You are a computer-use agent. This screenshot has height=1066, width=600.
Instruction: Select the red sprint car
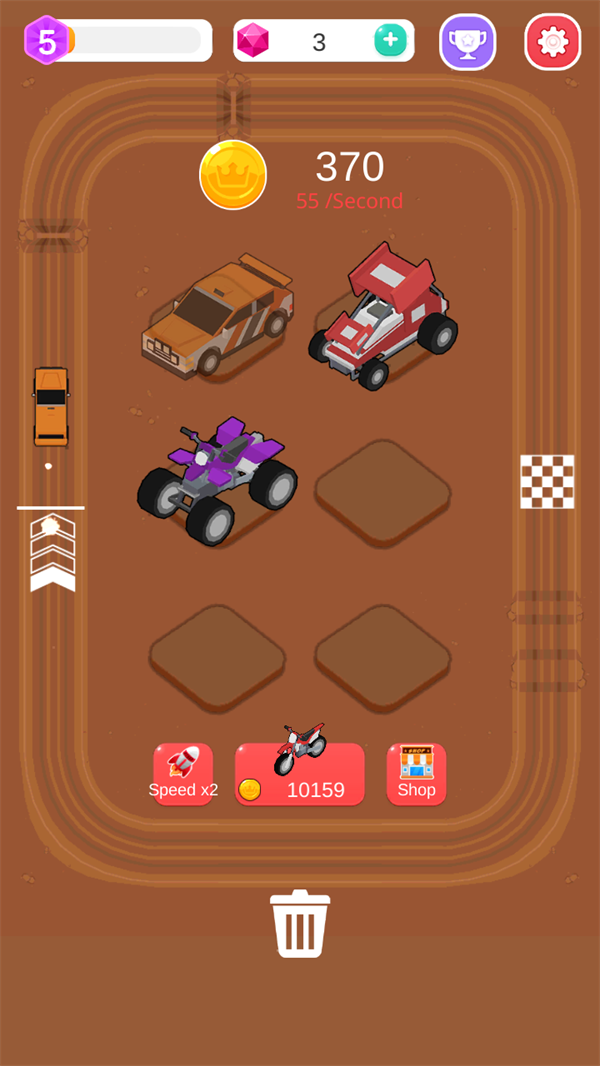point(383,315)
